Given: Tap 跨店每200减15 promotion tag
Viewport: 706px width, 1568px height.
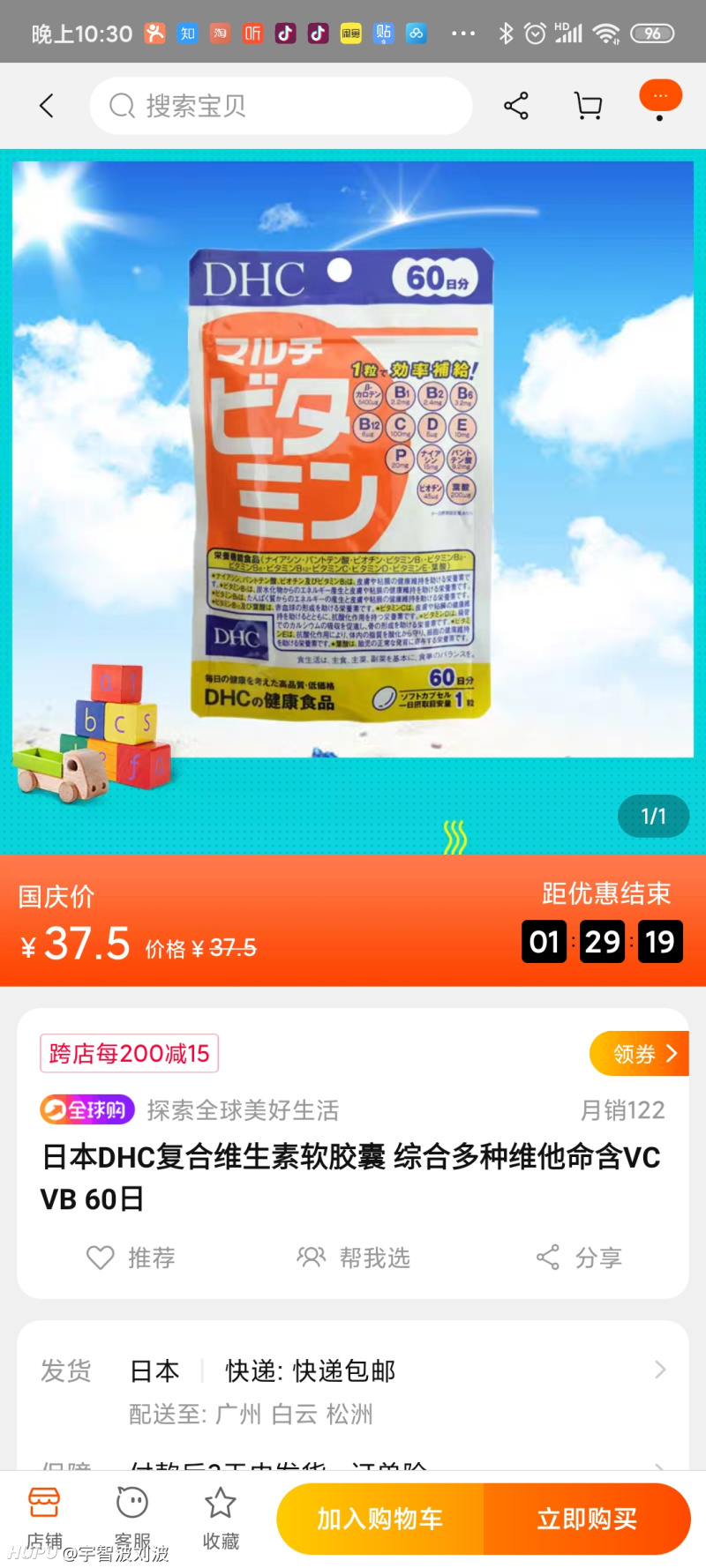Looking at the screenshot, I should click(128, 1053).
